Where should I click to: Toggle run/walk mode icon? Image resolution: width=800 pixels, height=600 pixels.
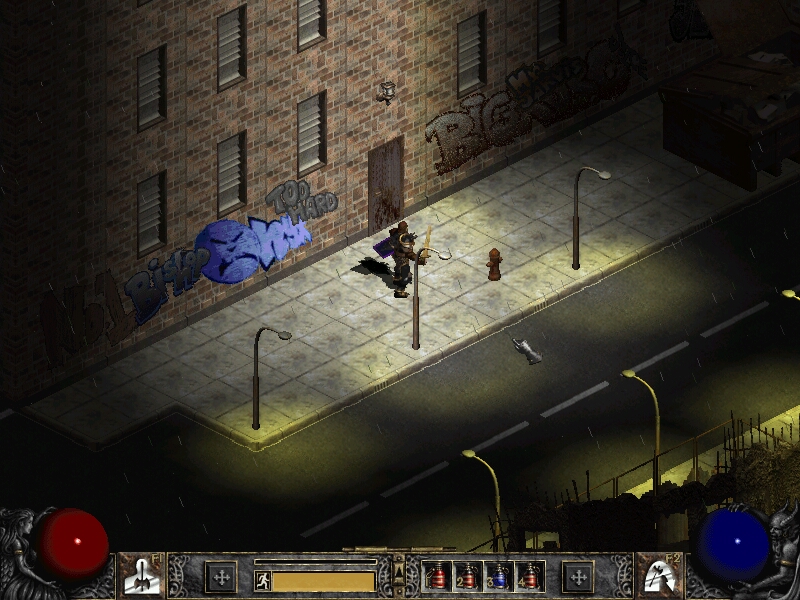click(263, 580)
